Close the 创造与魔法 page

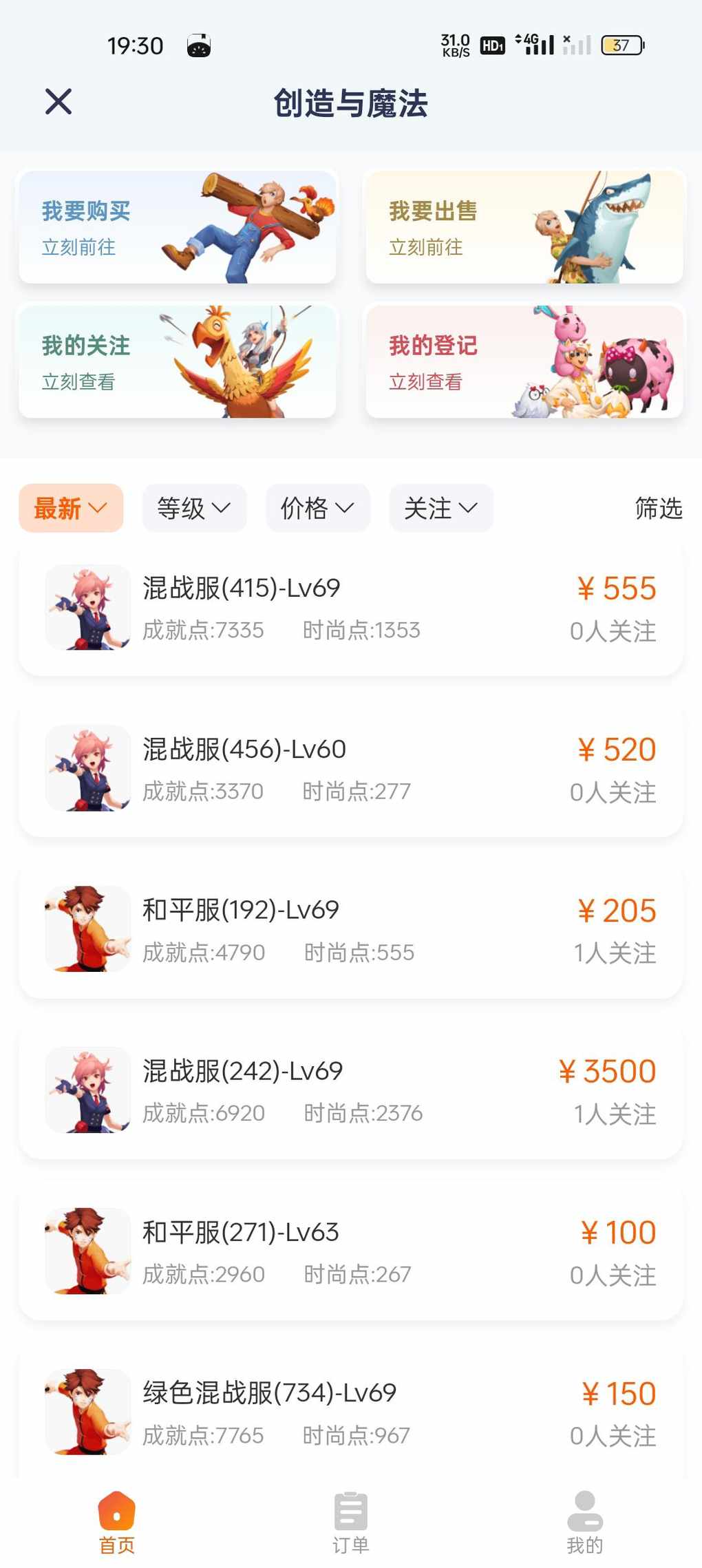(x=58, y=102)
